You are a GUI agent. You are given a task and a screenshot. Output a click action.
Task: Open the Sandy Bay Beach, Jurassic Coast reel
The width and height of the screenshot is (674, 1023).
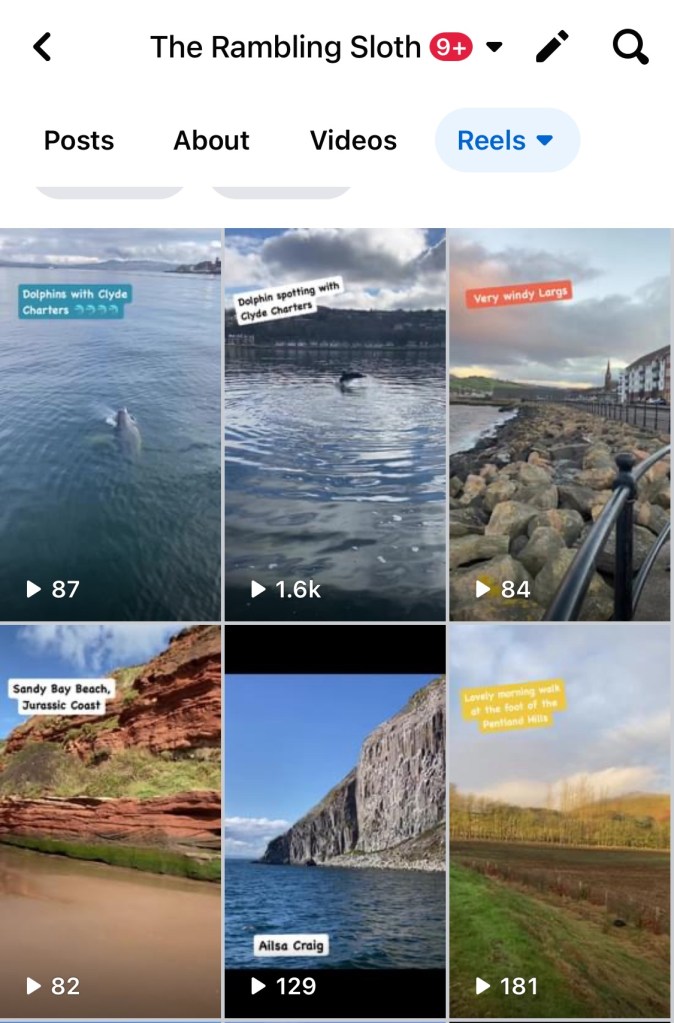[110, 820]
